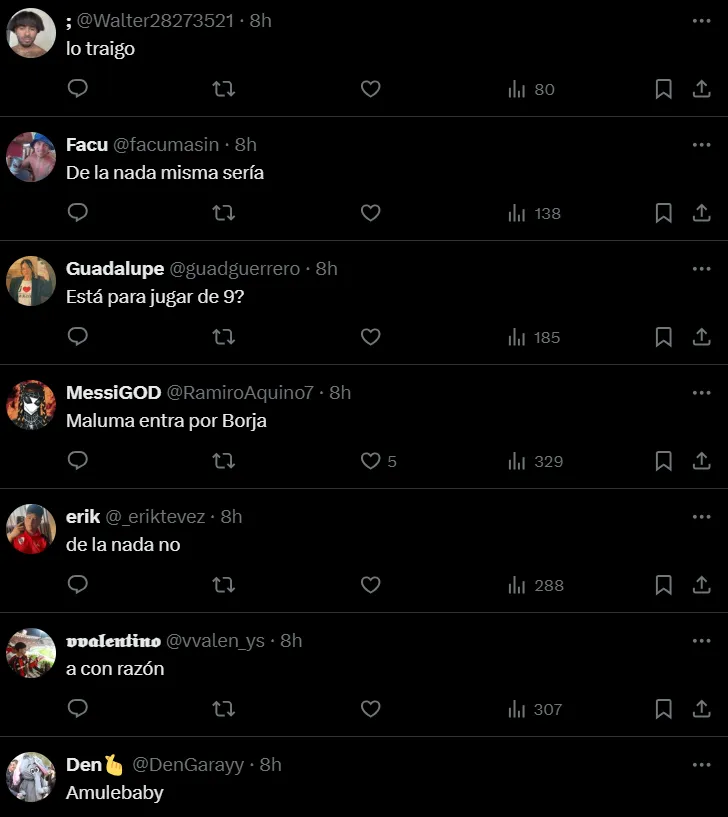Screen dimensions: 728x817
Task: Open the overflow menu on DenGarayy's tweet
Action: pyautogui.click(x=701, y=765)
